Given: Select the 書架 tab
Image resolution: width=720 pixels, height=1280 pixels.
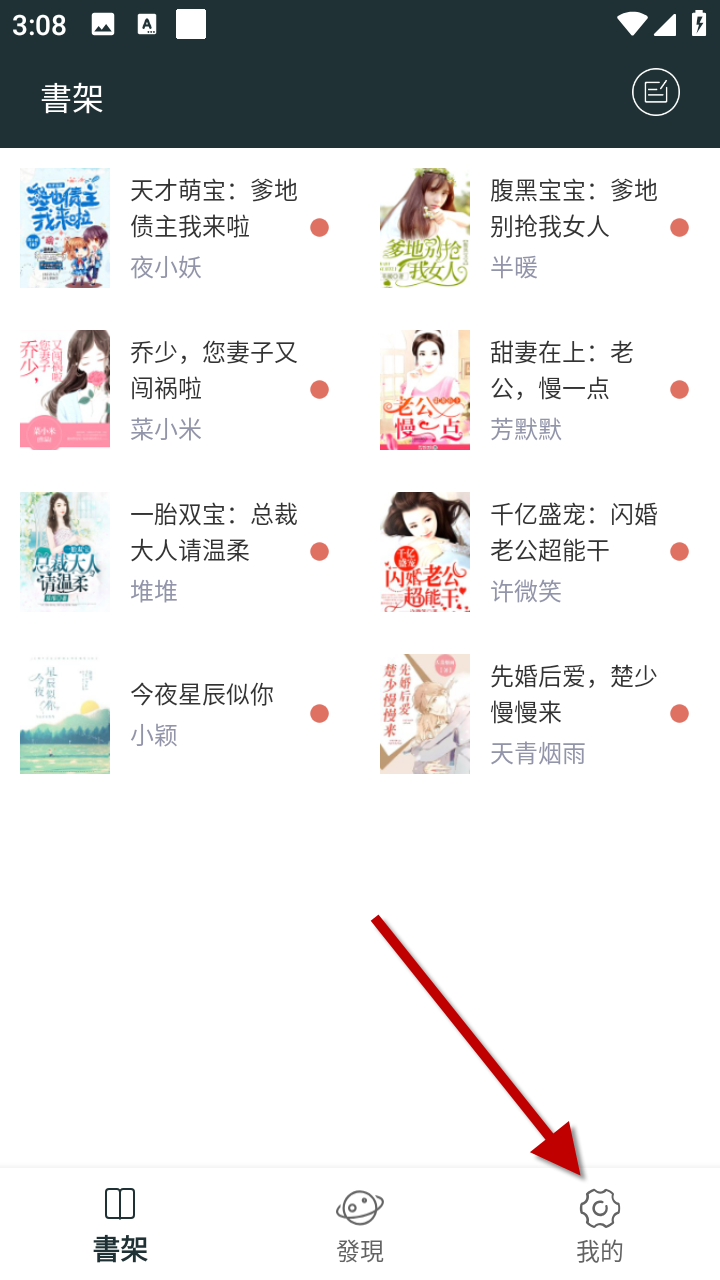Looking at the screenshot, I should pyautogui.click(x=120, y=1225).
